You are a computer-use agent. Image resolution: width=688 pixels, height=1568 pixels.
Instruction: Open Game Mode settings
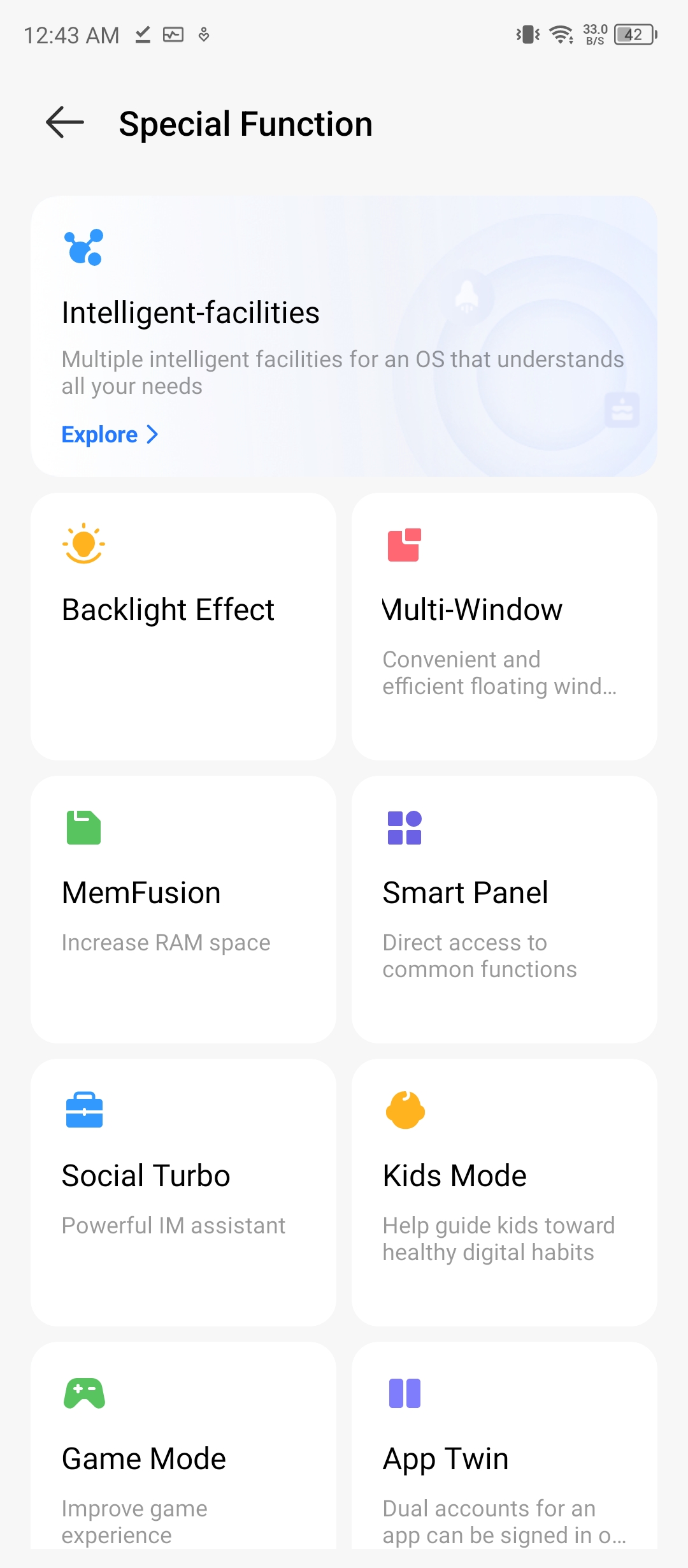183,1445
